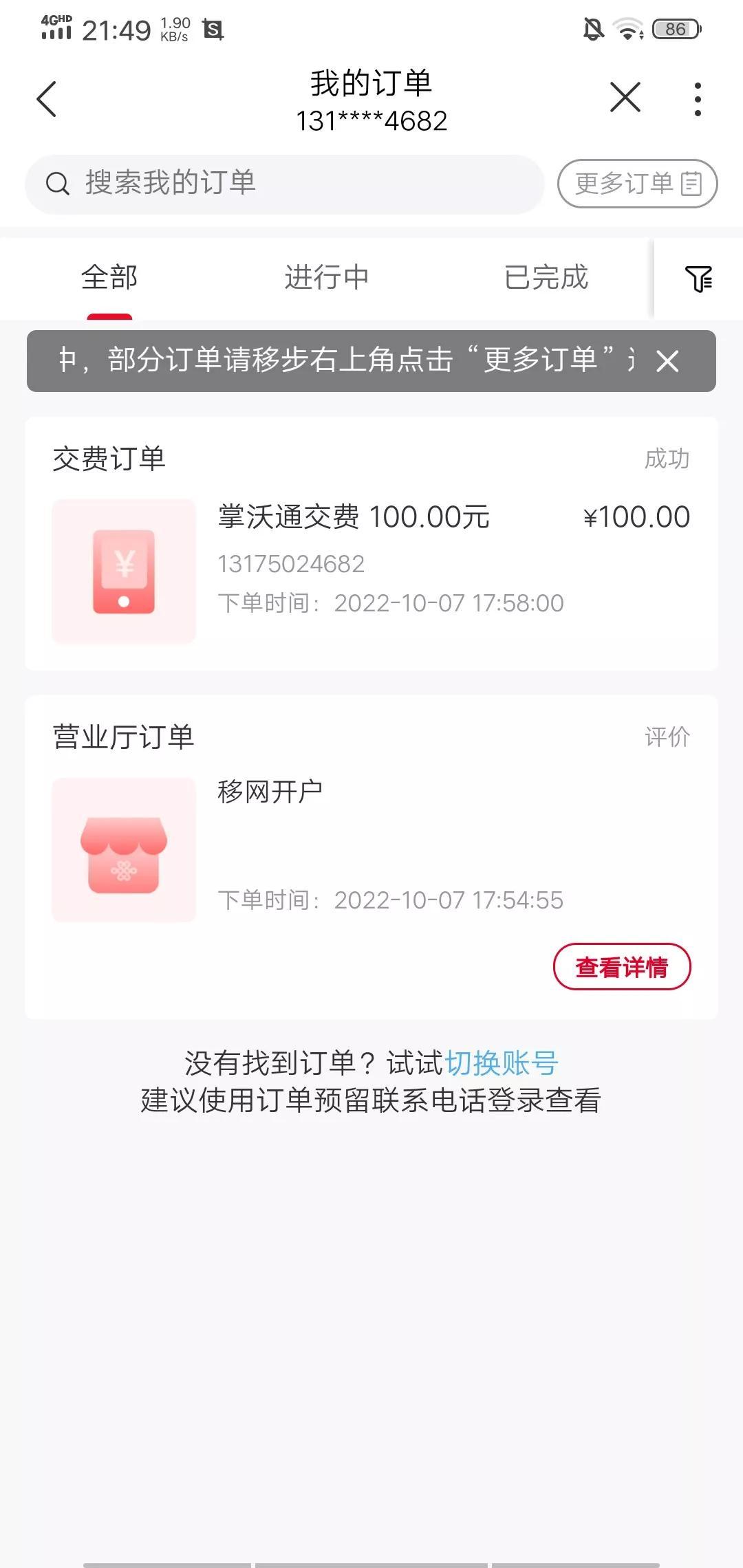
Task: Click the 评价 link on 营业厅订单
Action: pyautogui.click(x=666, y=736)
